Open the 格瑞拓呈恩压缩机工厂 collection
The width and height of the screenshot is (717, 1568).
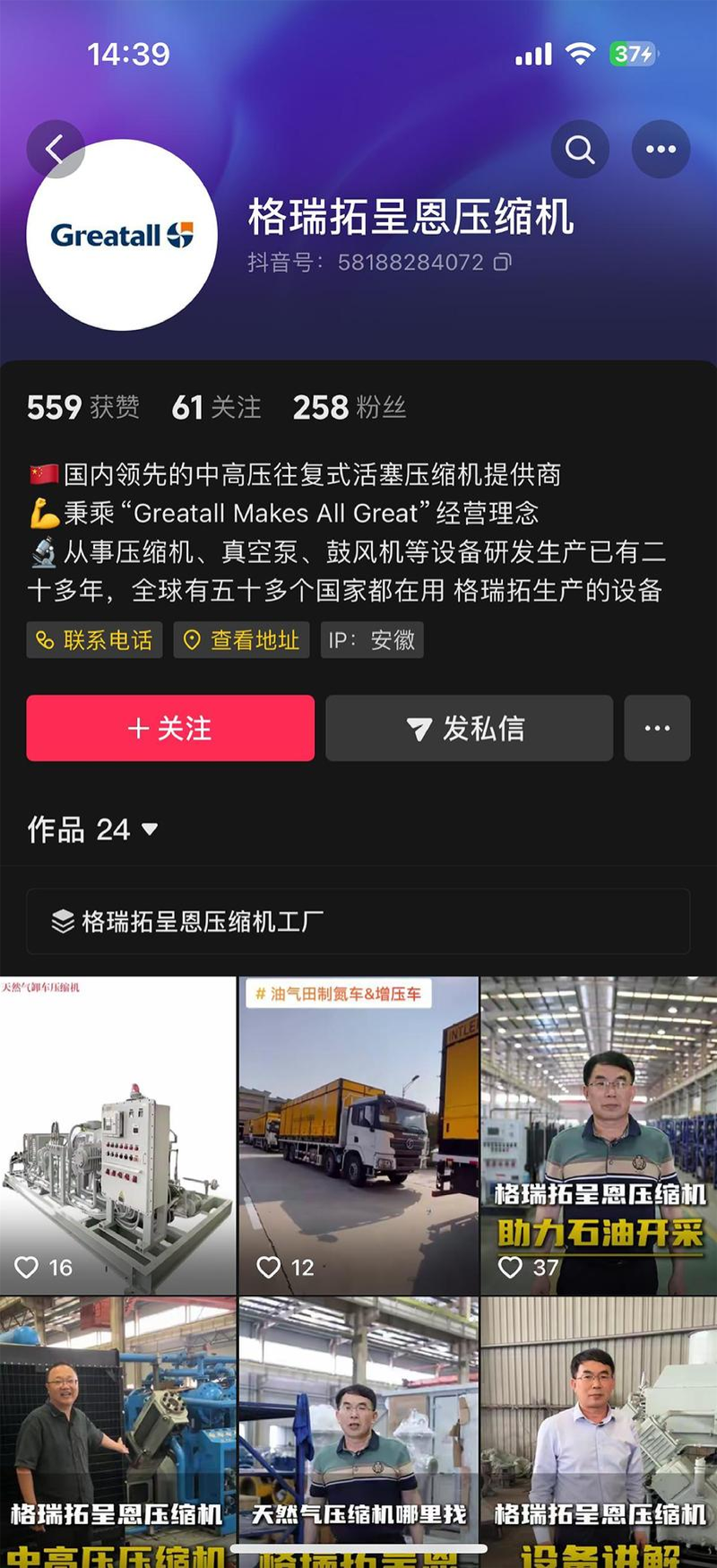coord(358,921)
